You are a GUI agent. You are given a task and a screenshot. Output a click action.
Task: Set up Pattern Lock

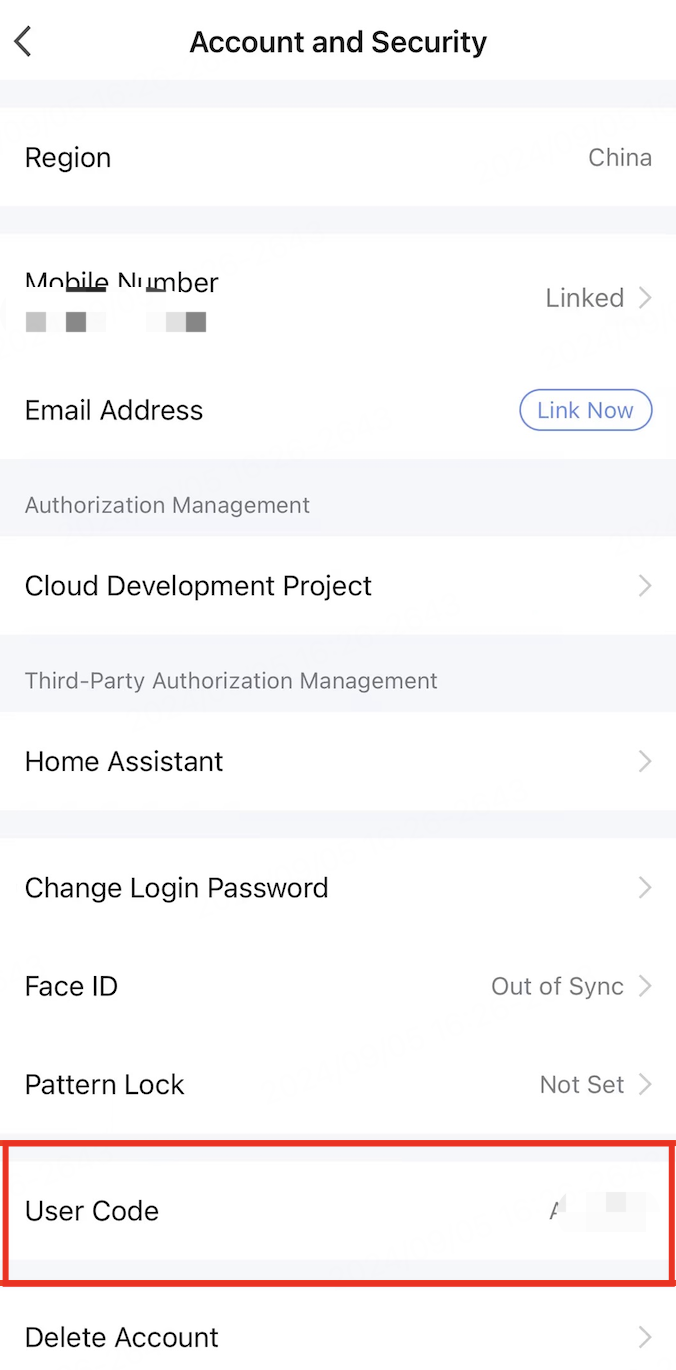point(338,1085)
